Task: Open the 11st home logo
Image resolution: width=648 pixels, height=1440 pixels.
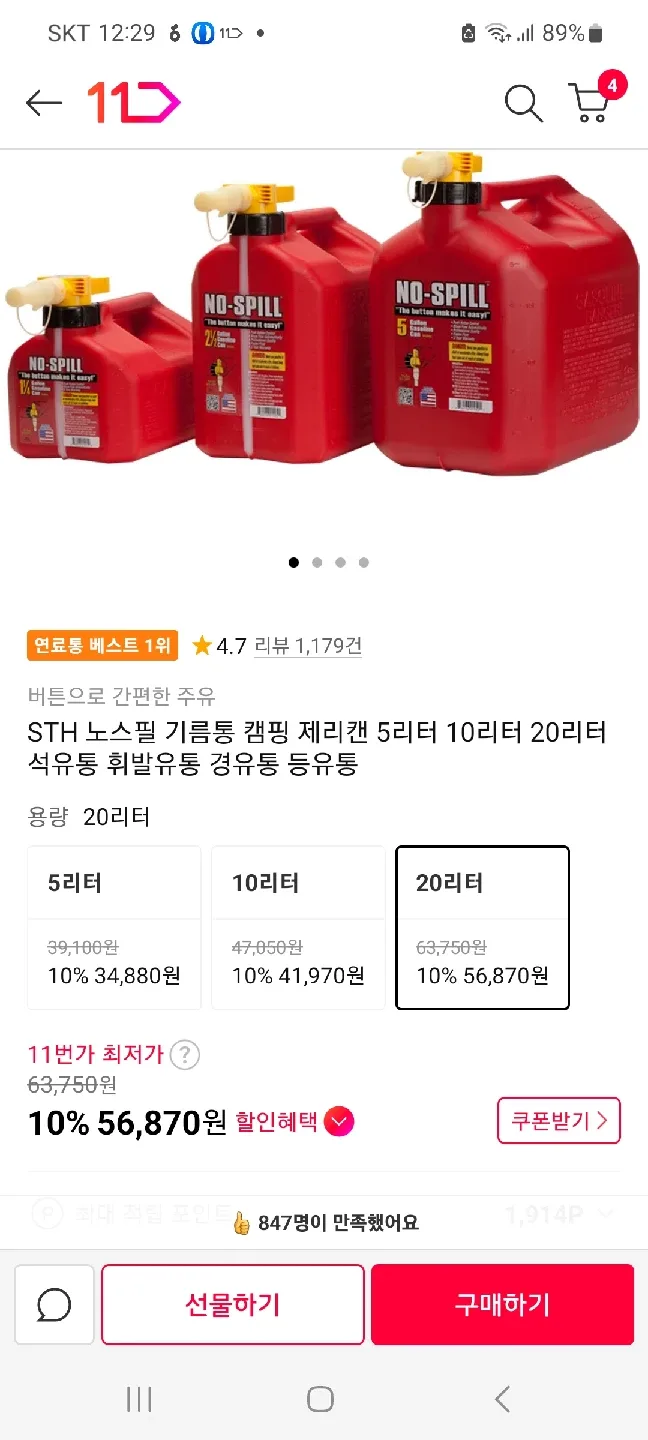Action: click(x=133, y=103)
